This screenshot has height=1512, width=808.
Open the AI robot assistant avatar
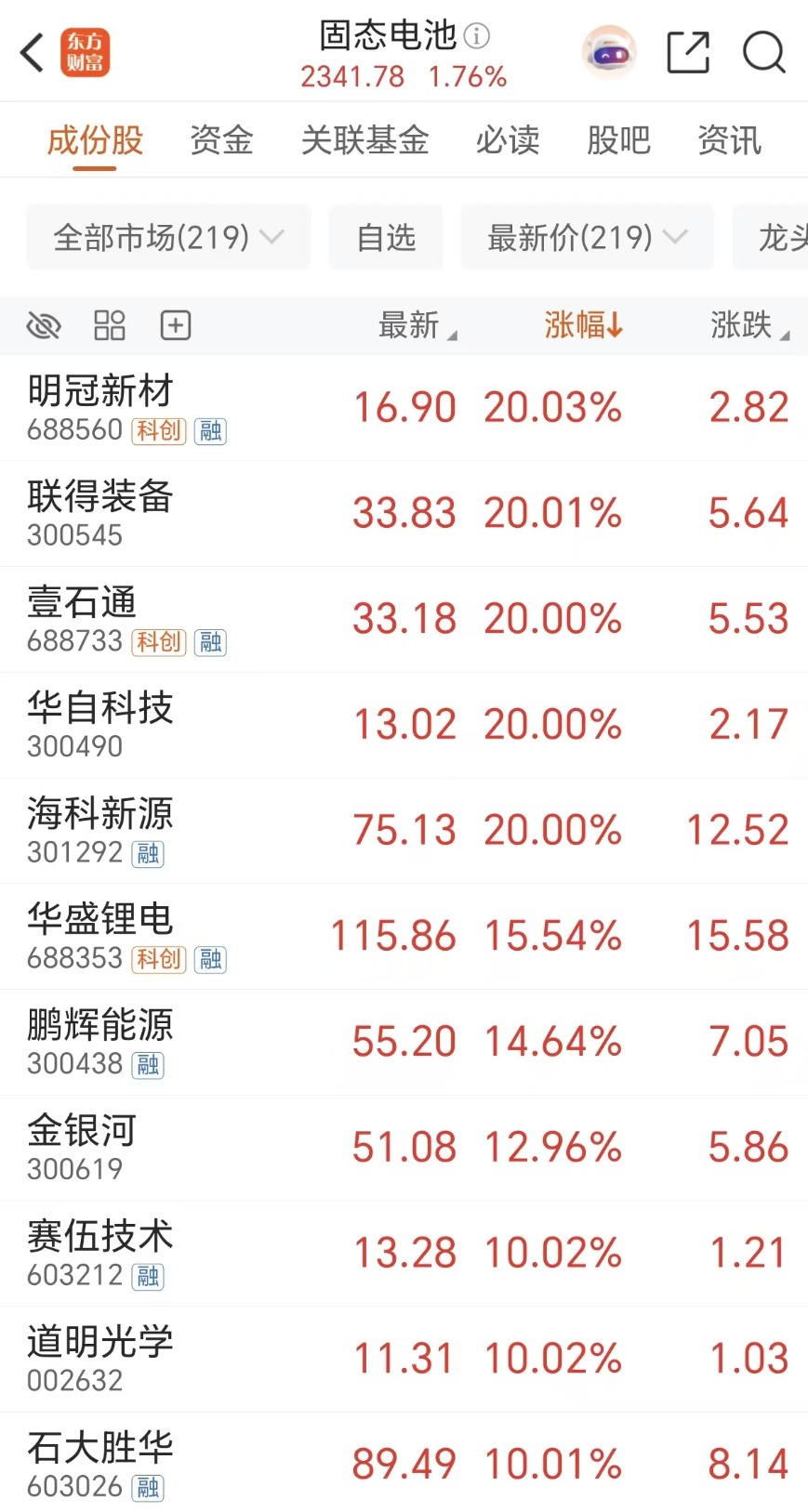pyautogui.click(x=609, y=53)
